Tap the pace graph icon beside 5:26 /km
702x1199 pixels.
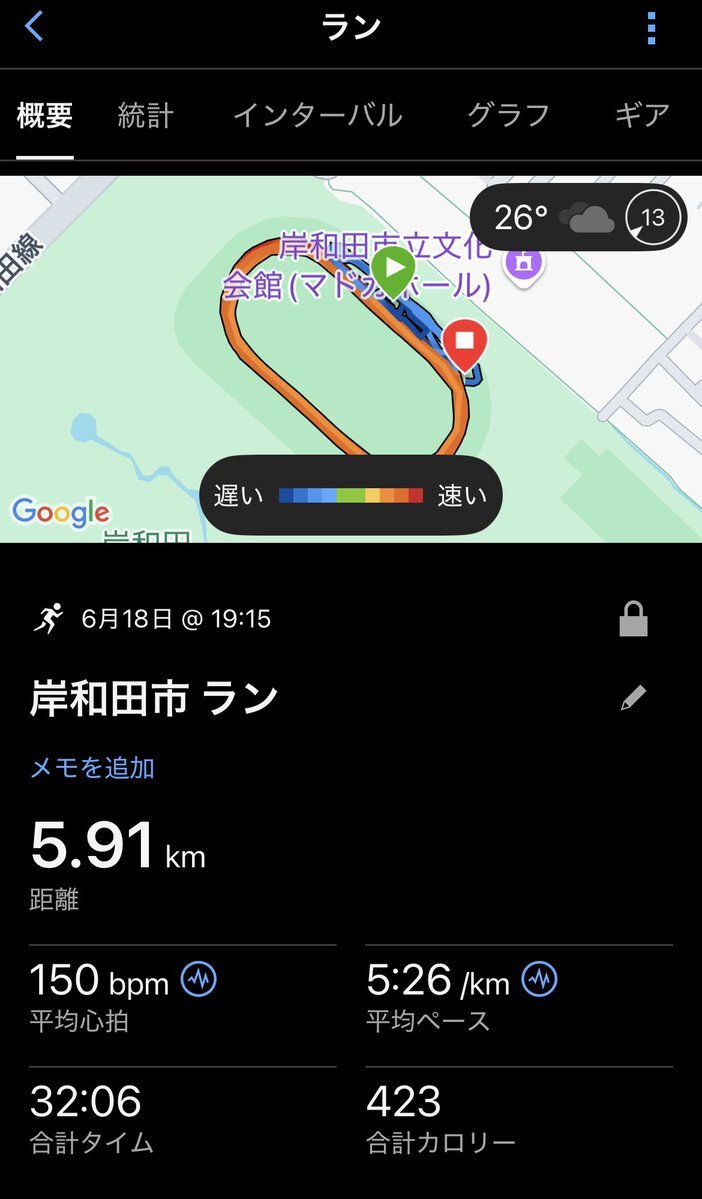pos(539,980)
